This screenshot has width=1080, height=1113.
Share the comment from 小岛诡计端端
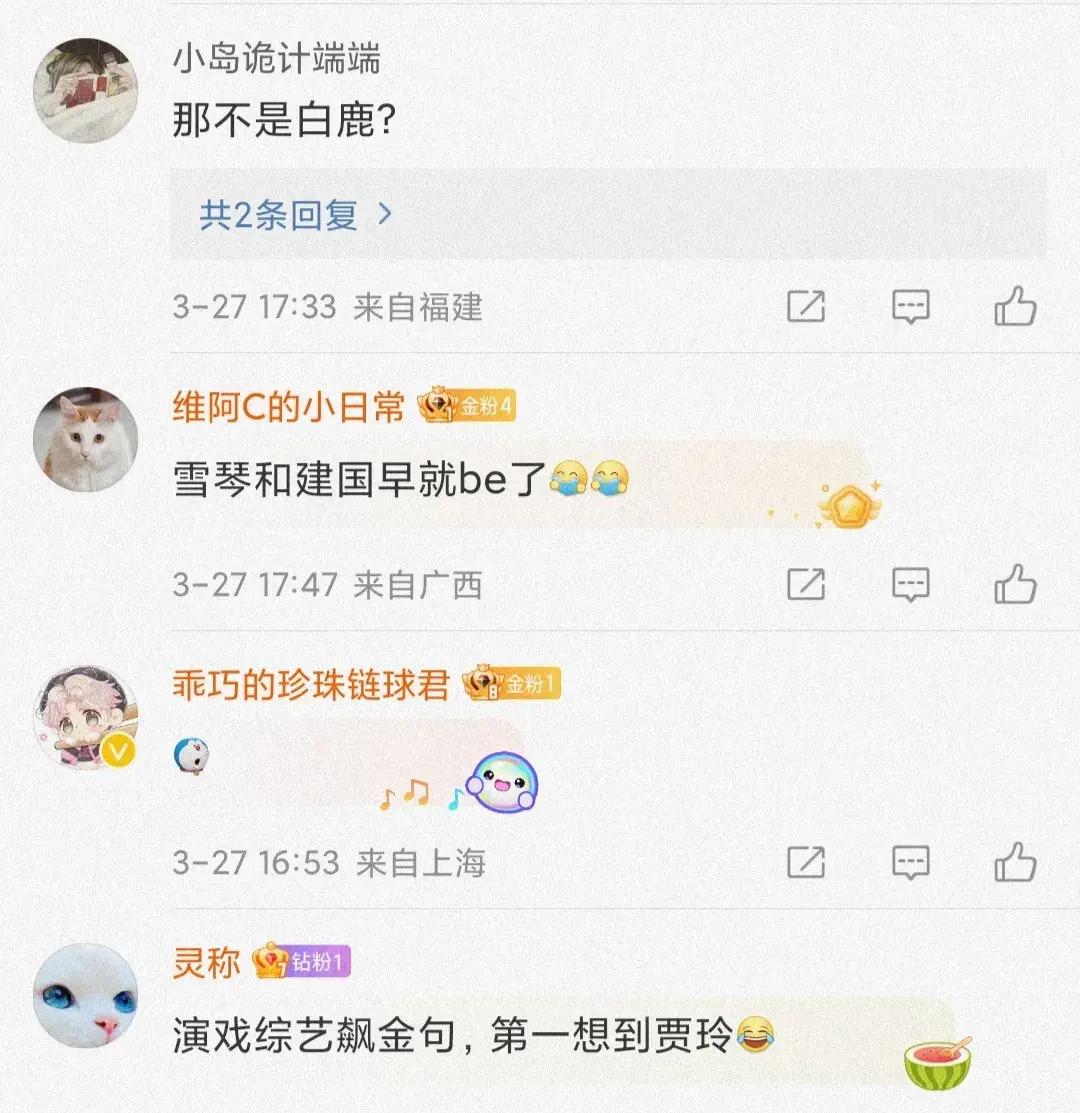coord(805,307)
